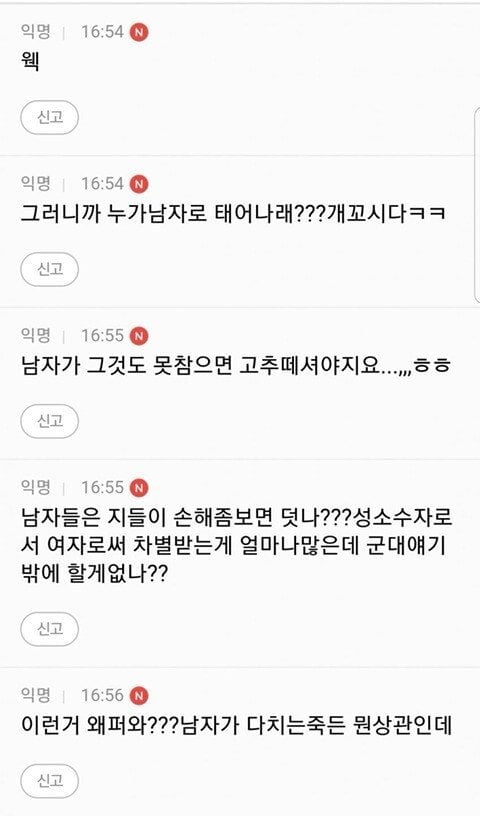Report the comment '그러니까 누가남자로 태어나래'
Image resolution: width=480 pixels, height=816 pixels.
pyautogui.click(x=49, y=270)
